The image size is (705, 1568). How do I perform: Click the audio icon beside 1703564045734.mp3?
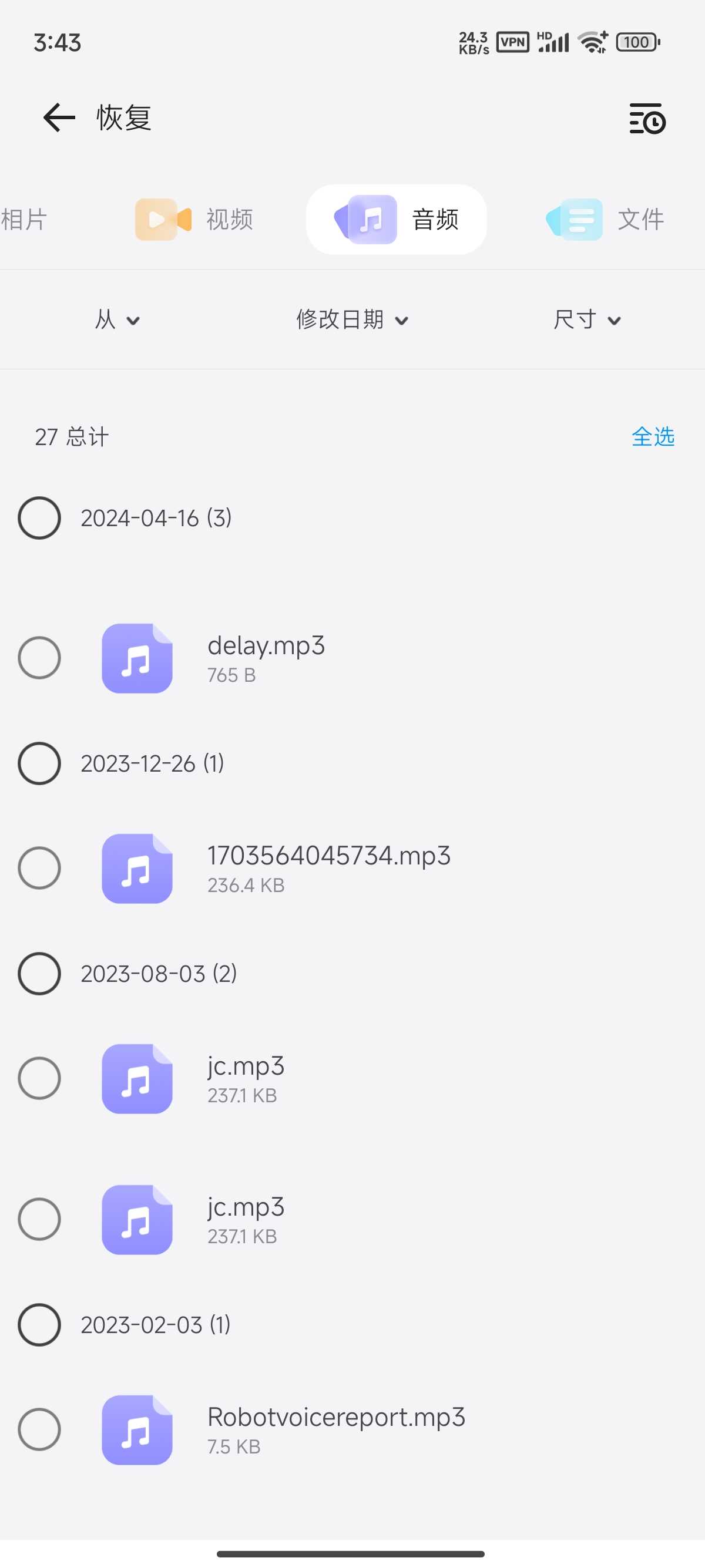click(x=137, y=869)
